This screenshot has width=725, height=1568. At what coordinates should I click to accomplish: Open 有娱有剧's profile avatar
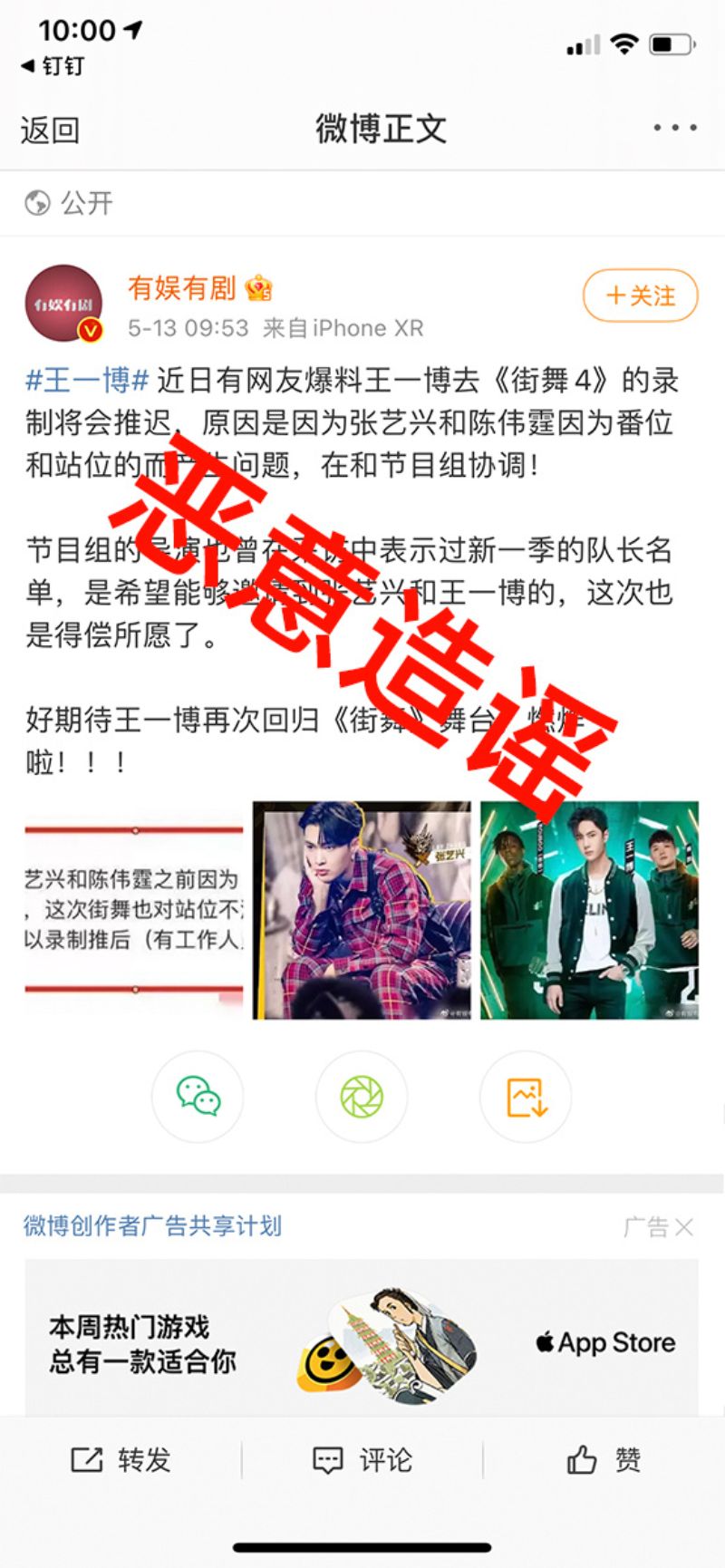click(63, 304)
